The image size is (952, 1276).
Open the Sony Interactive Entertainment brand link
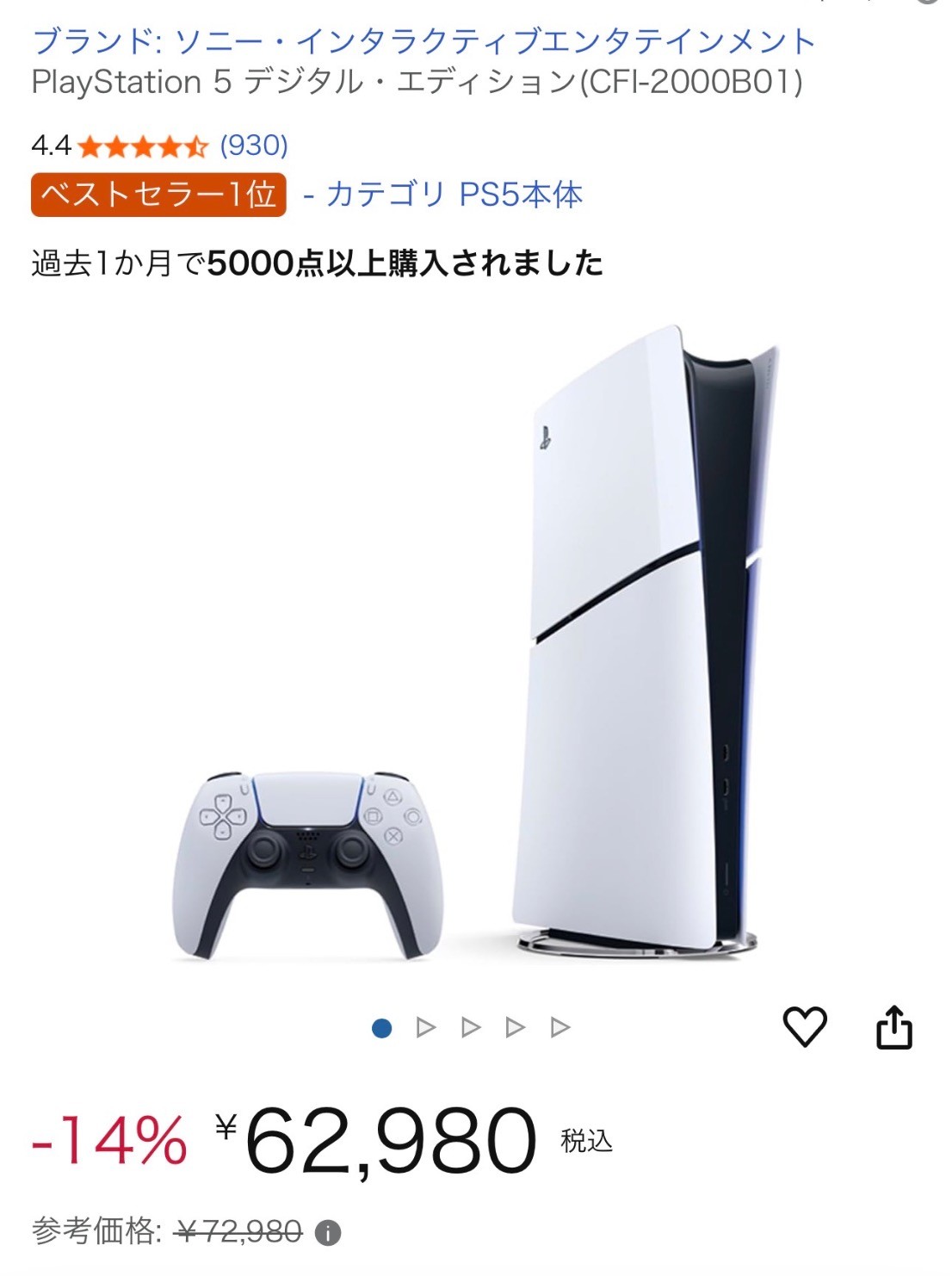423,41
